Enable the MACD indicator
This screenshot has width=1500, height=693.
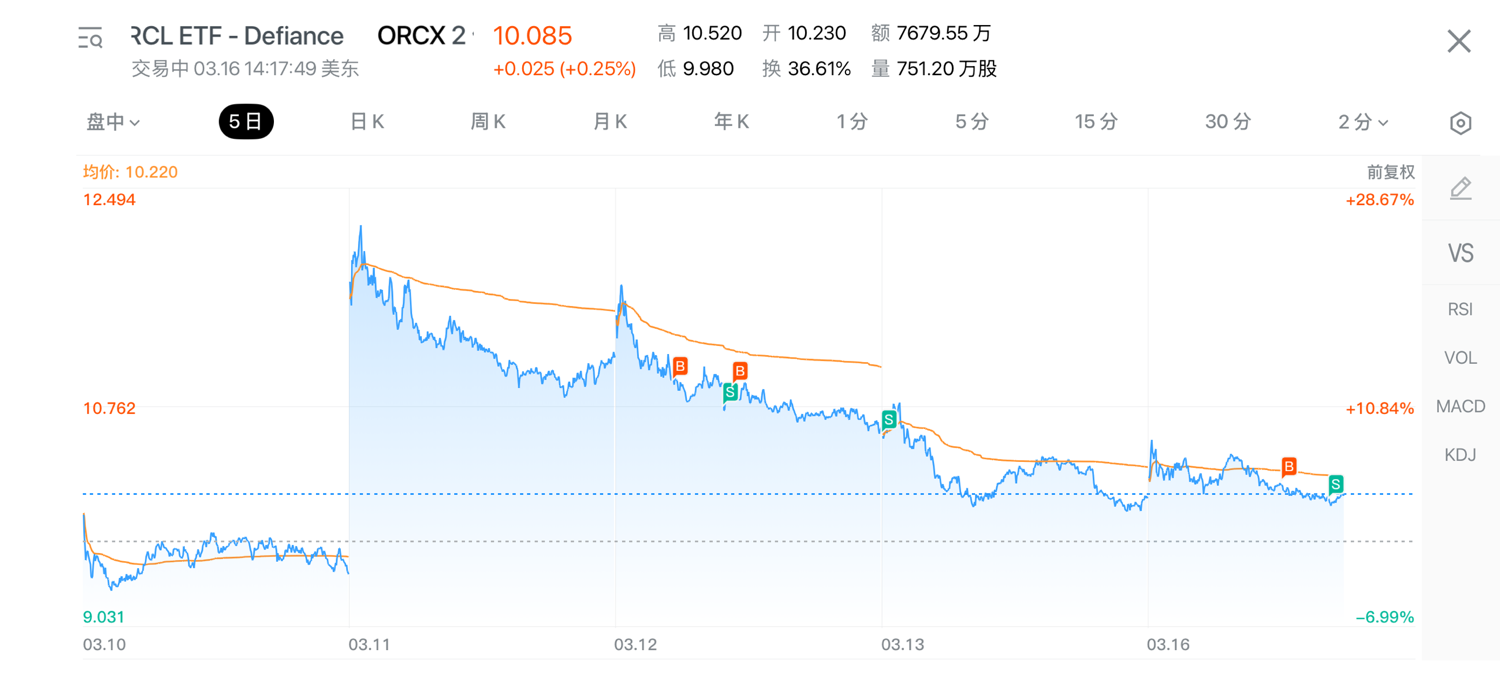1460,406
